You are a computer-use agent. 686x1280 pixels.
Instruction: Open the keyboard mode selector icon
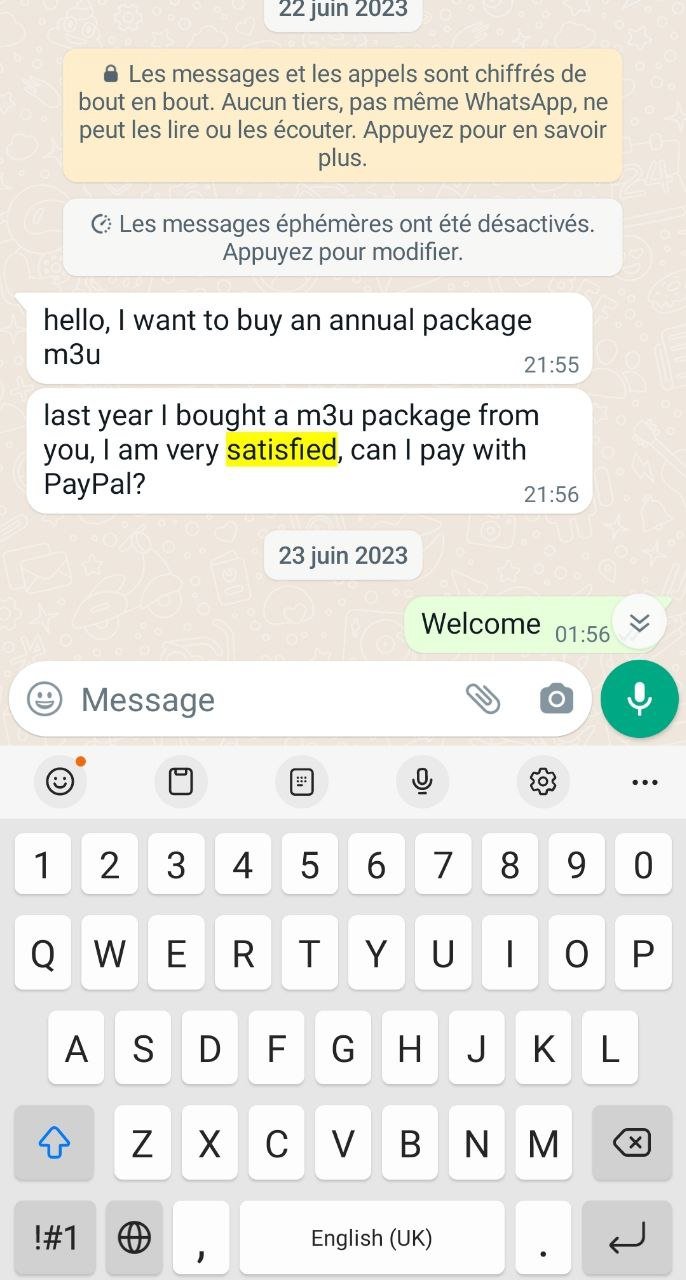[302, 781]
